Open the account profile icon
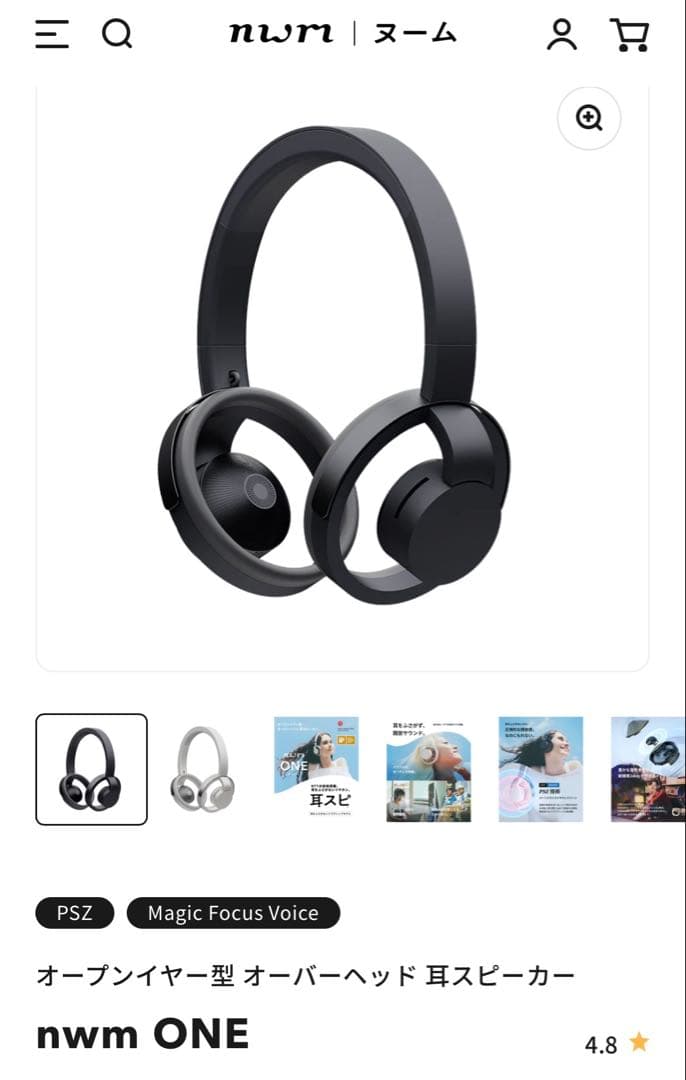Viewport: 686px width, 1080px height. [x=562, y=35]
